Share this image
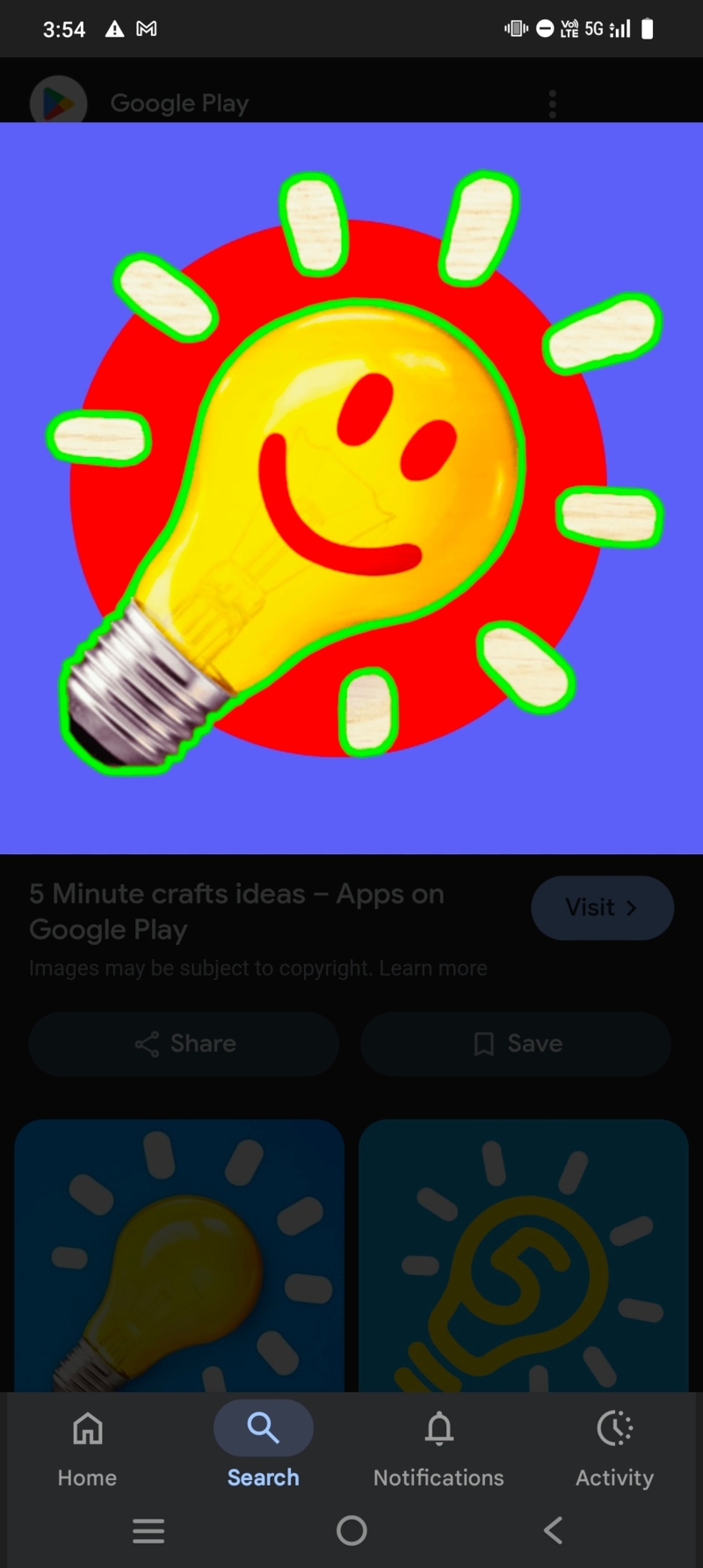 (x=184, y=1043)
